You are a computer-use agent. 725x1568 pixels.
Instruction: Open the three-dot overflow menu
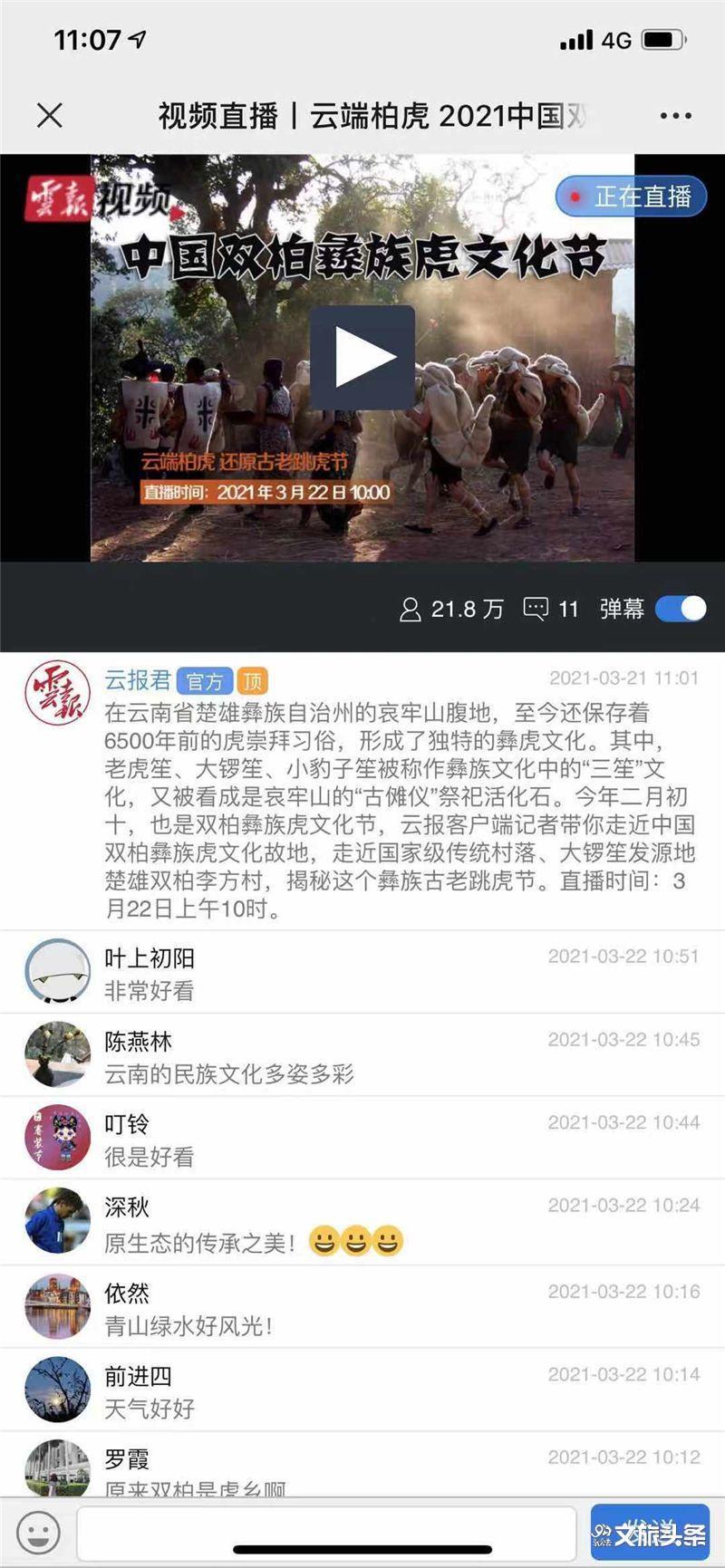[676, 116]
